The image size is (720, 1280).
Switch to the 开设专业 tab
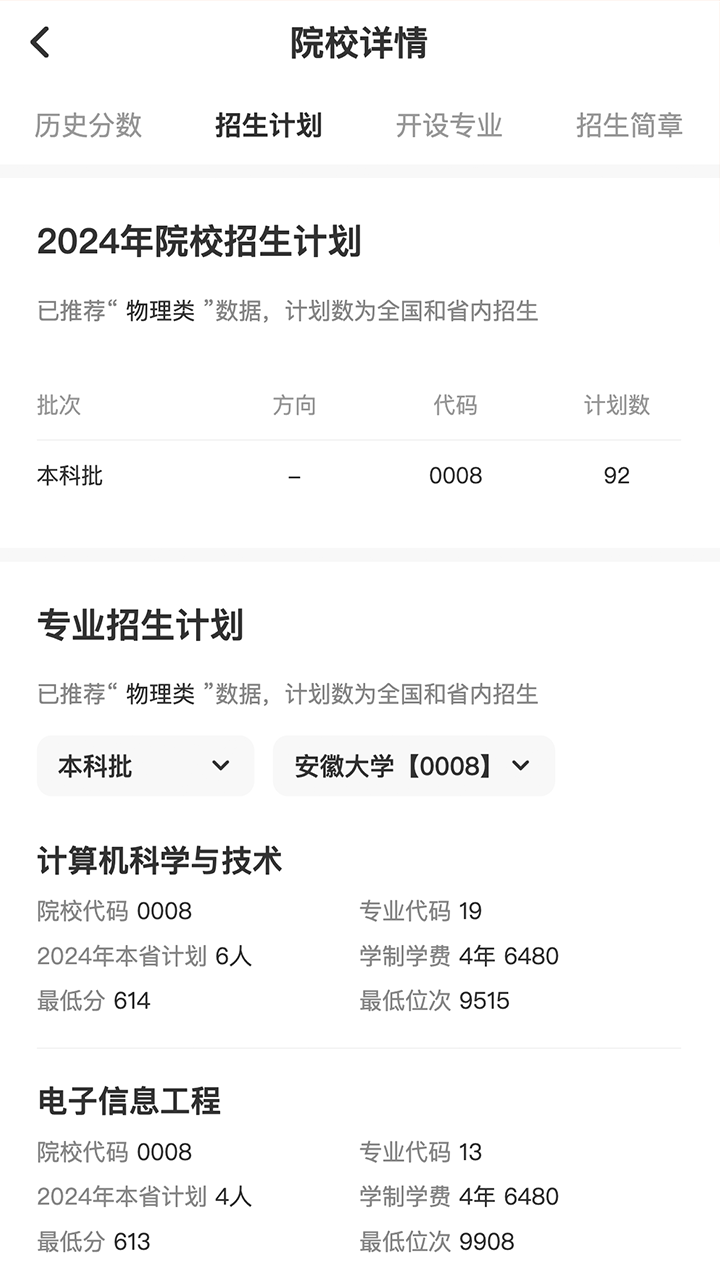448,125
